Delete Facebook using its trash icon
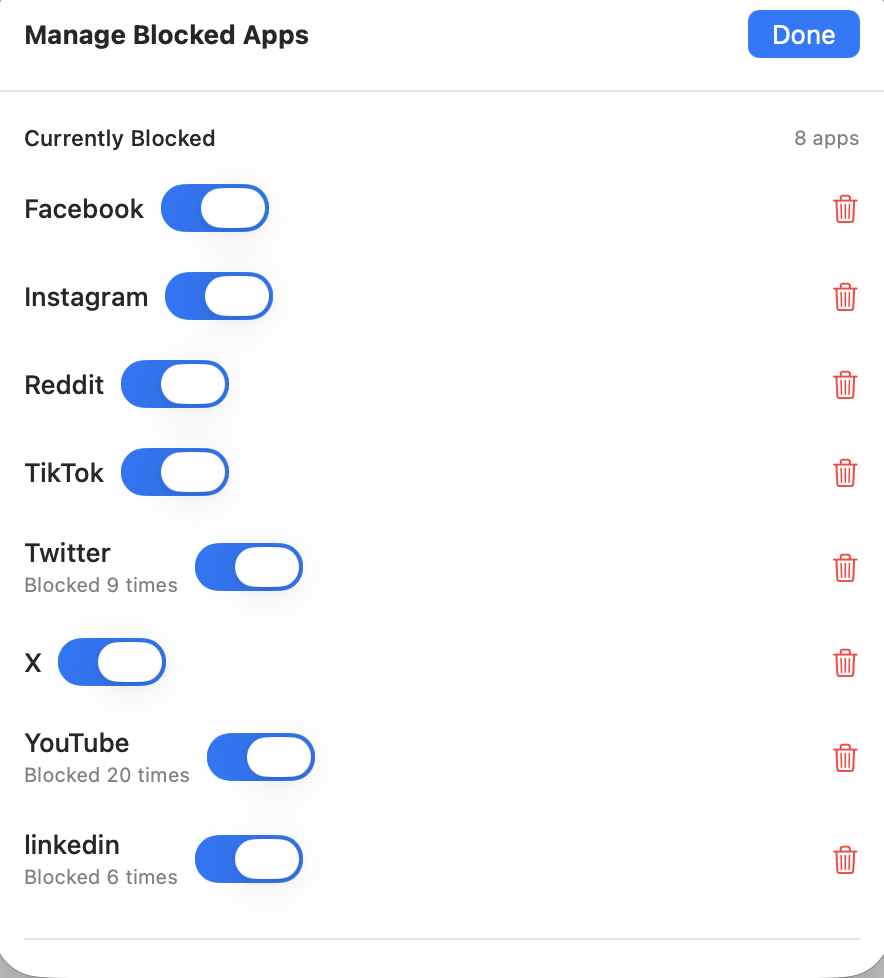 click(x=845, y=209)
